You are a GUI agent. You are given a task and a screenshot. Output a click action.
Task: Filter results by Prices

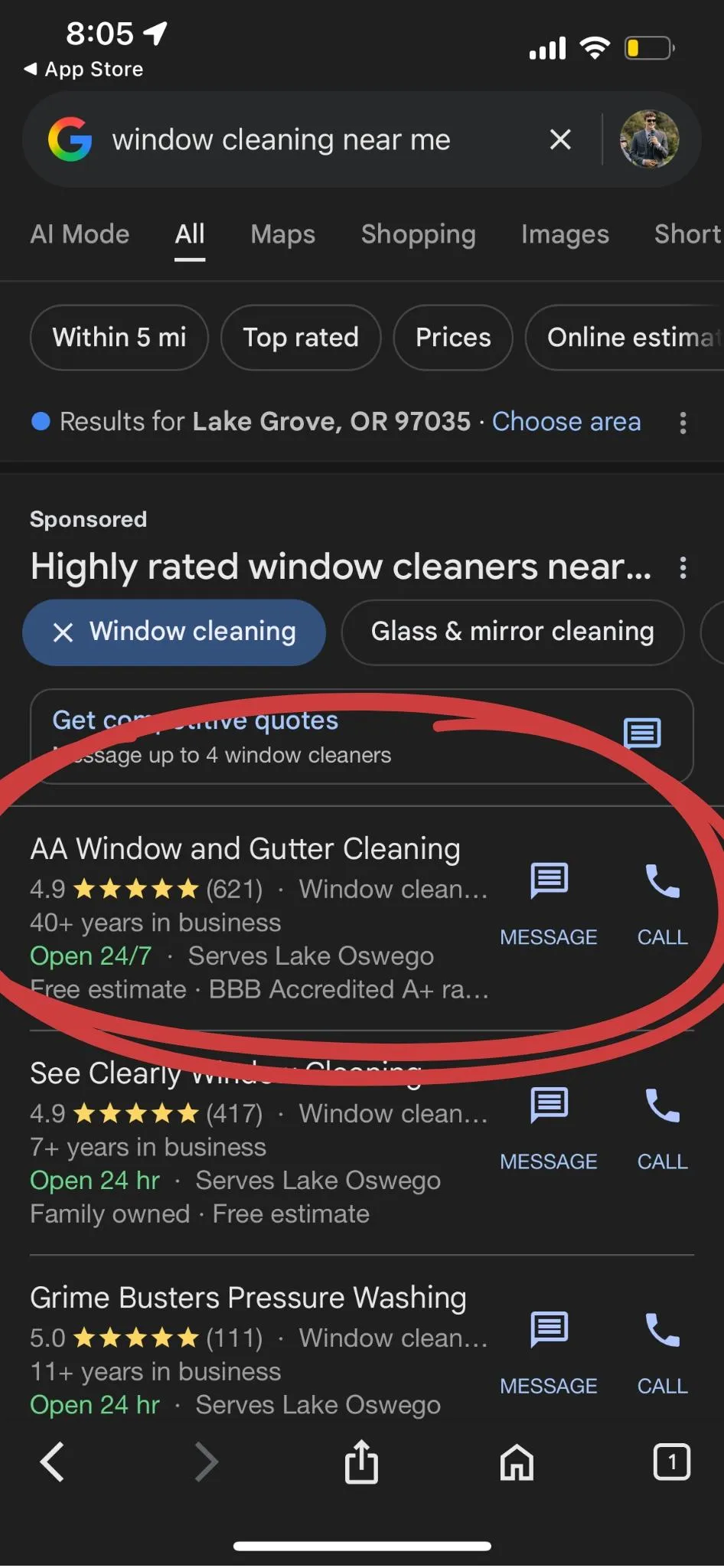(453, 338)
